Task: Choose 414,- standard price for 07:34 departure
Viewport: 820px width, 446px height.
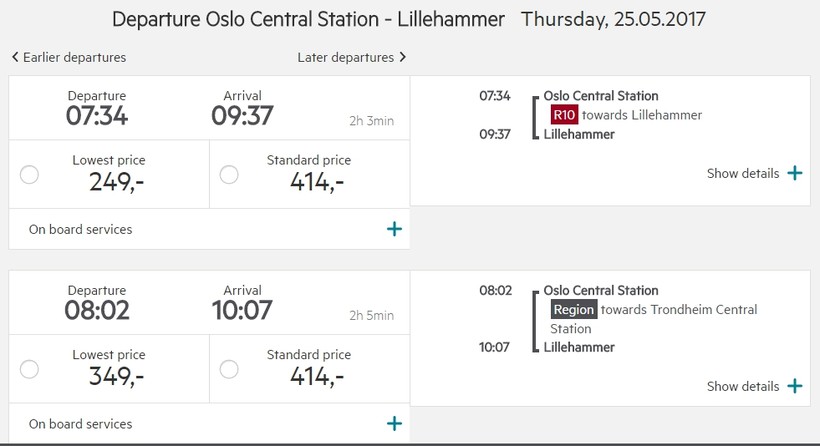Action: click(x=229, y=175)
